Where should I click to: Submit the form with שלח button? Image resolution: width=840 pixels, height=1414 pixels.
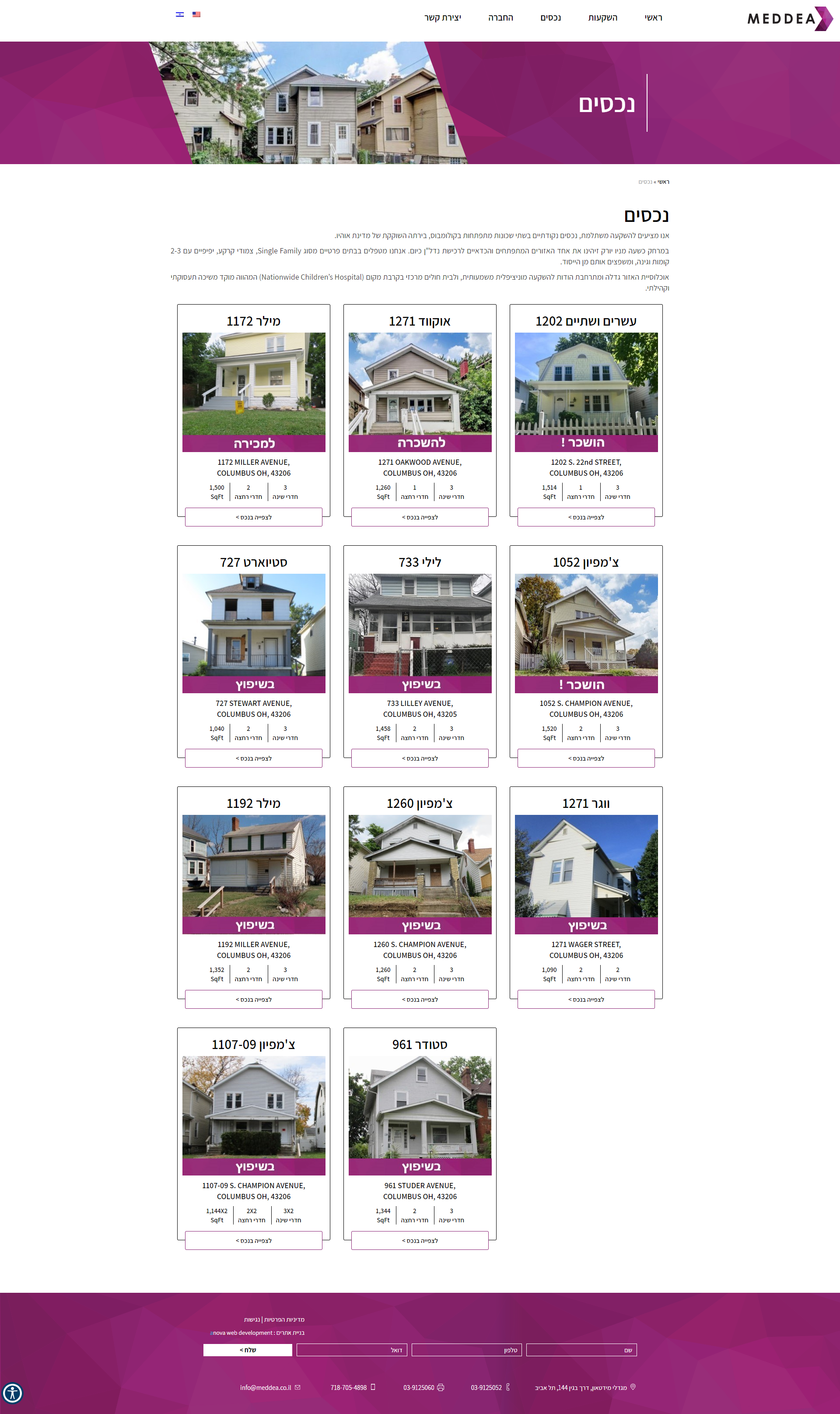point(247,1350)
